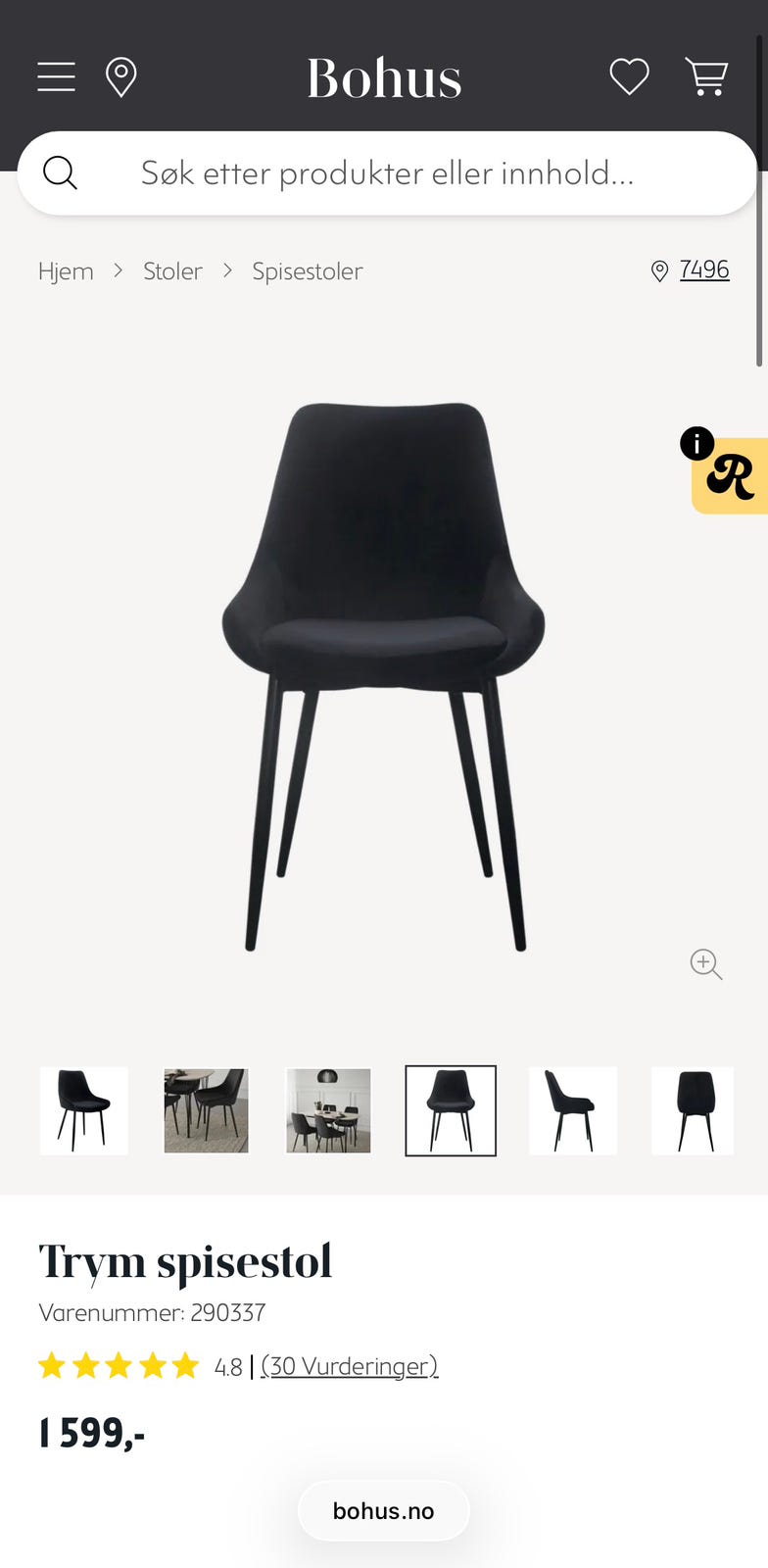Image resolution: width=768 pixels, height=1568 pixels.
Task: Go to Spisestoler breadcrumb
Action: point(308,271)
